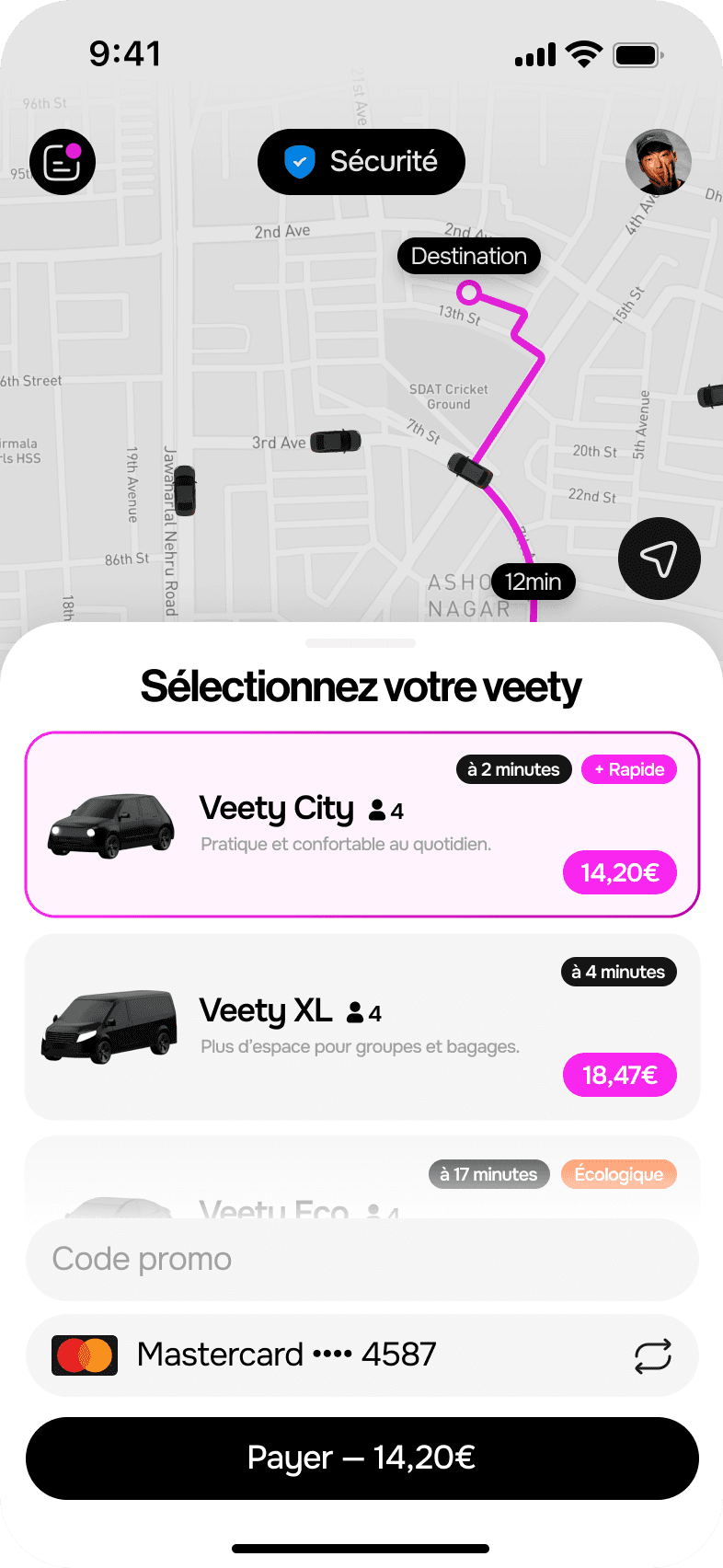
Task: Tap the '+ Rapide' badge on Veety City
Action: pyautogui.click(x=629, y=769)
